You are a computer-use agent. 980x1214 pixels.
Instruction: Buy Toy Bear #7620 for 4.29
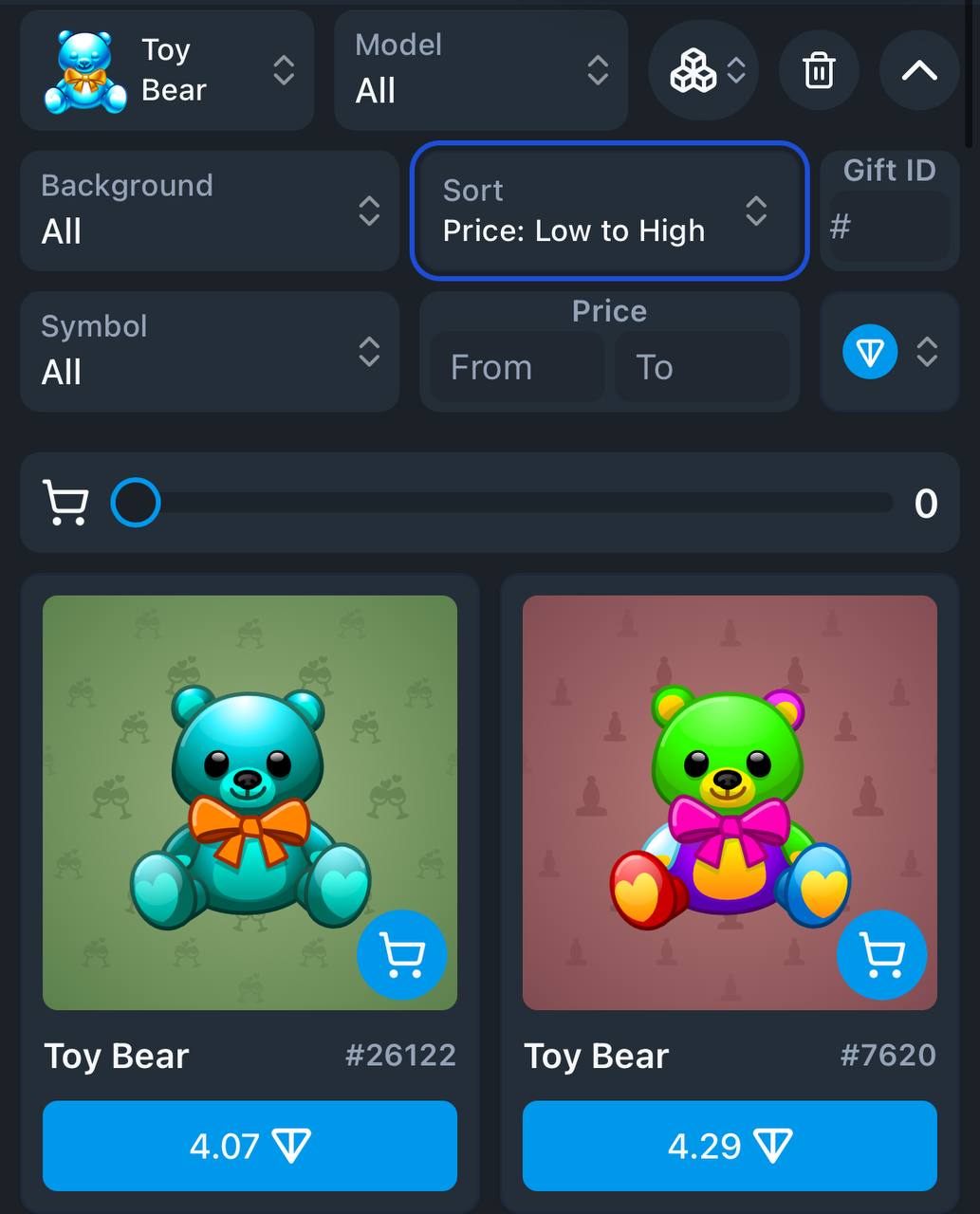tap(729, 1146)
